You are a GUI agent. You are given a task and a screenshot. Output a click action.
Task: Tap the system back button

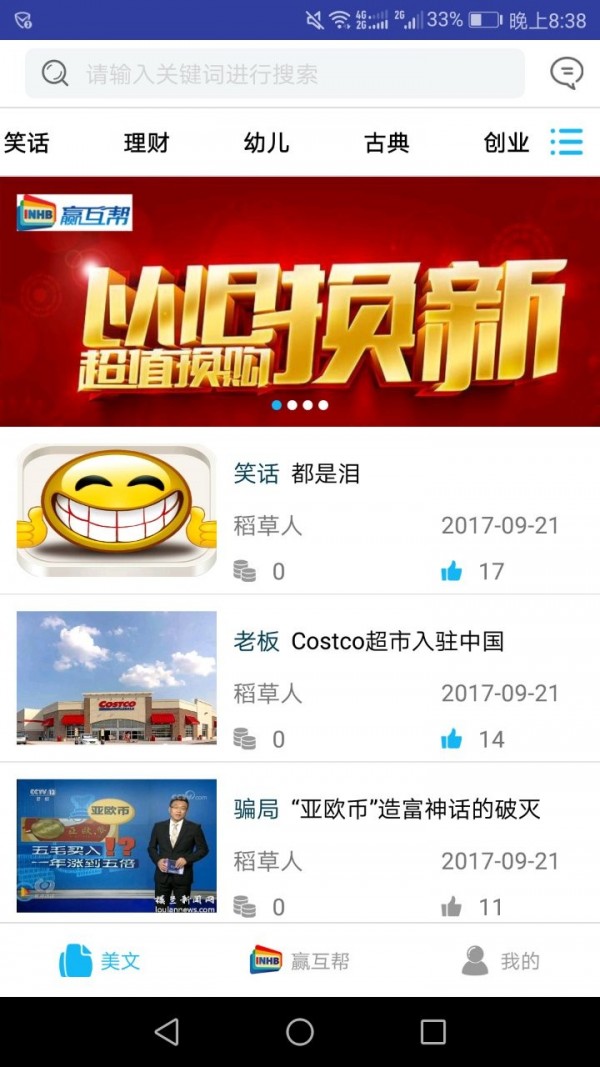167,1032
